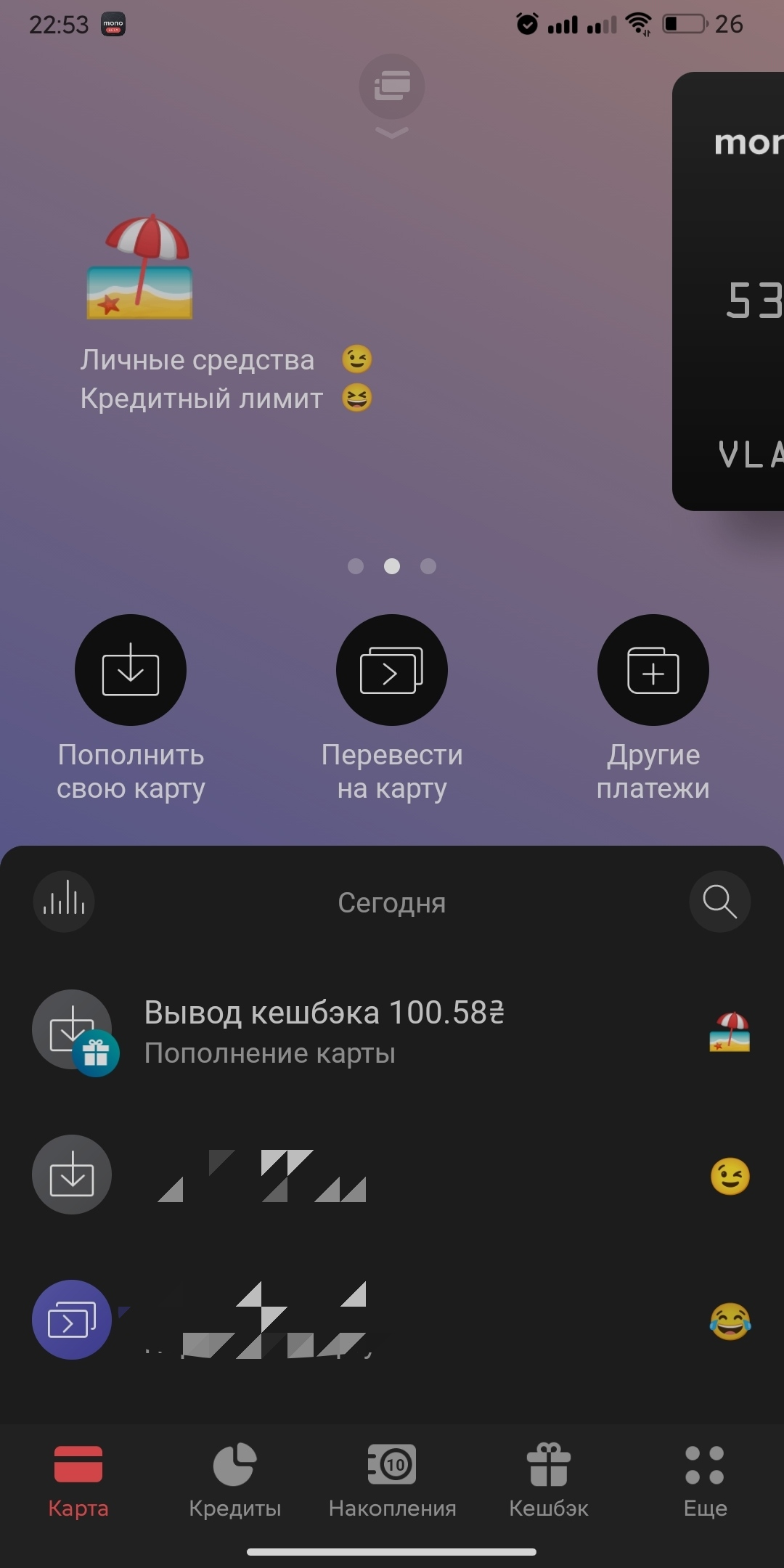
Task: Search transactions with the magnifier icon
Action: tap(719, 902)
